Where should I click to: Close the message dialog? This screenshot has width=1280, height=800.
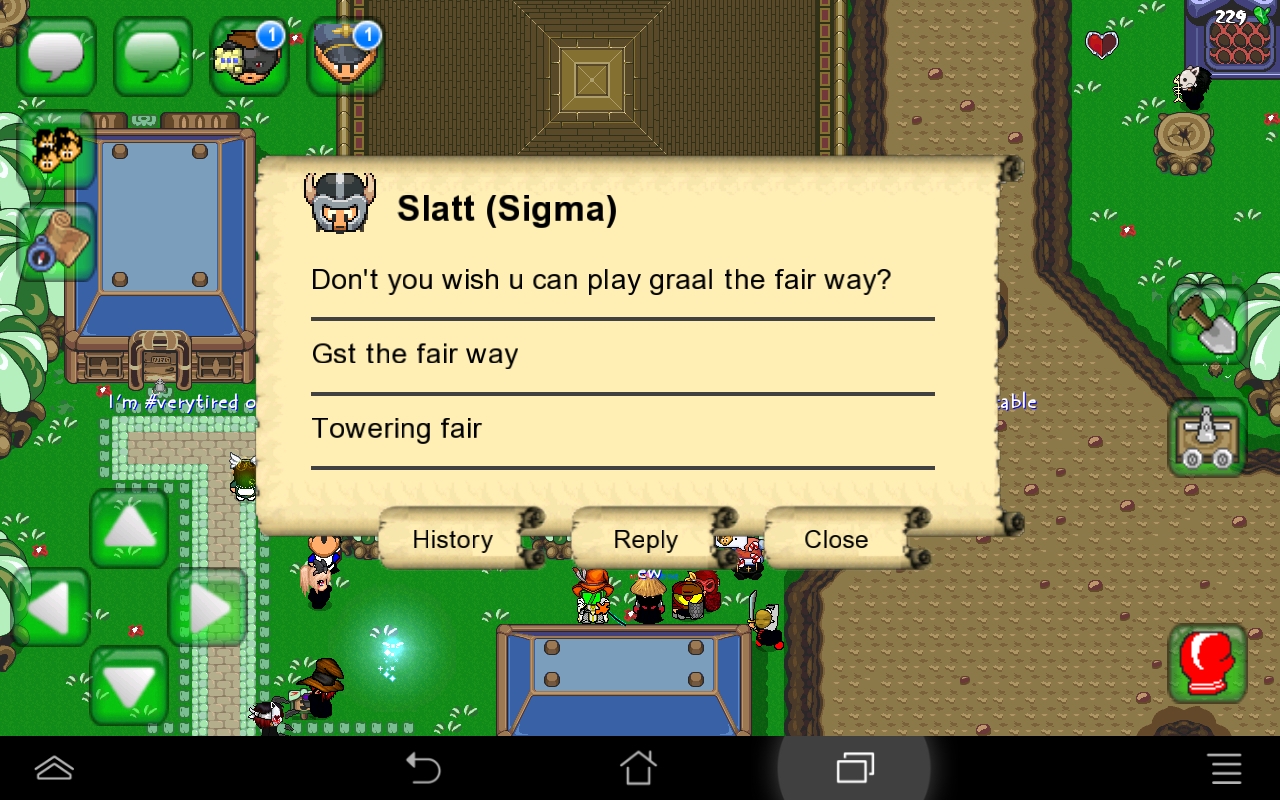(x=836, y=540)
